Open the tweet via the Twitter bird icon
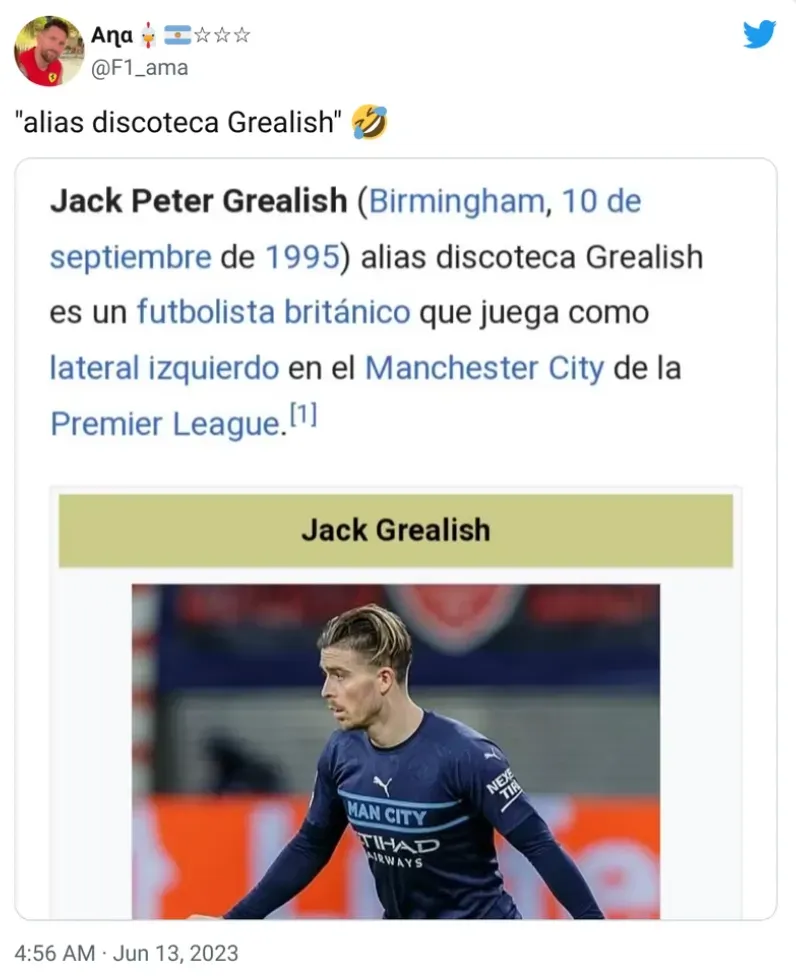The image size is (796, 976). [759, 35]
